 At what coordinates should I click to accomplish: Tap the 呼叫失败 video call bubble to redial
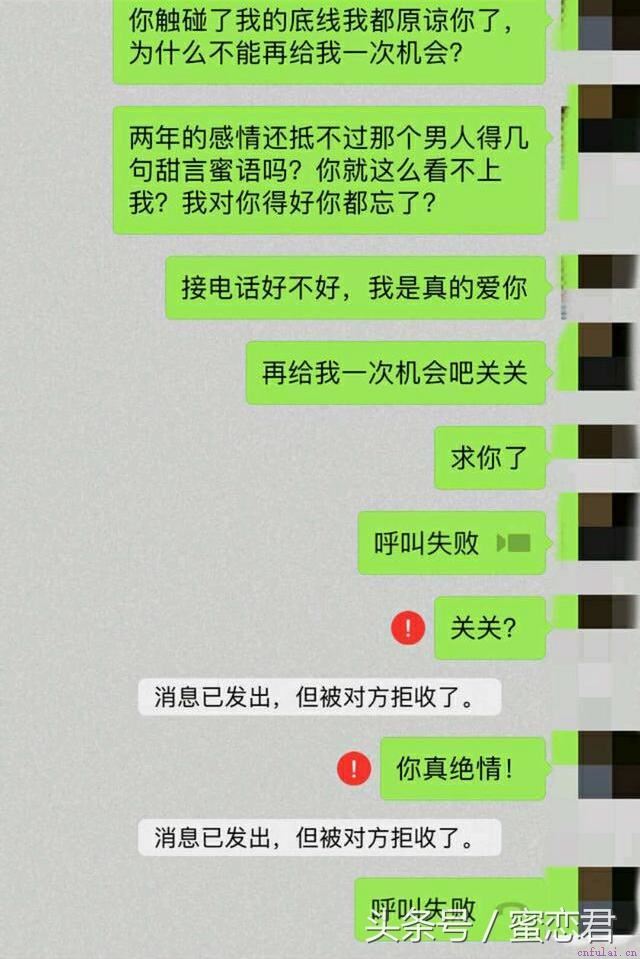451,543
